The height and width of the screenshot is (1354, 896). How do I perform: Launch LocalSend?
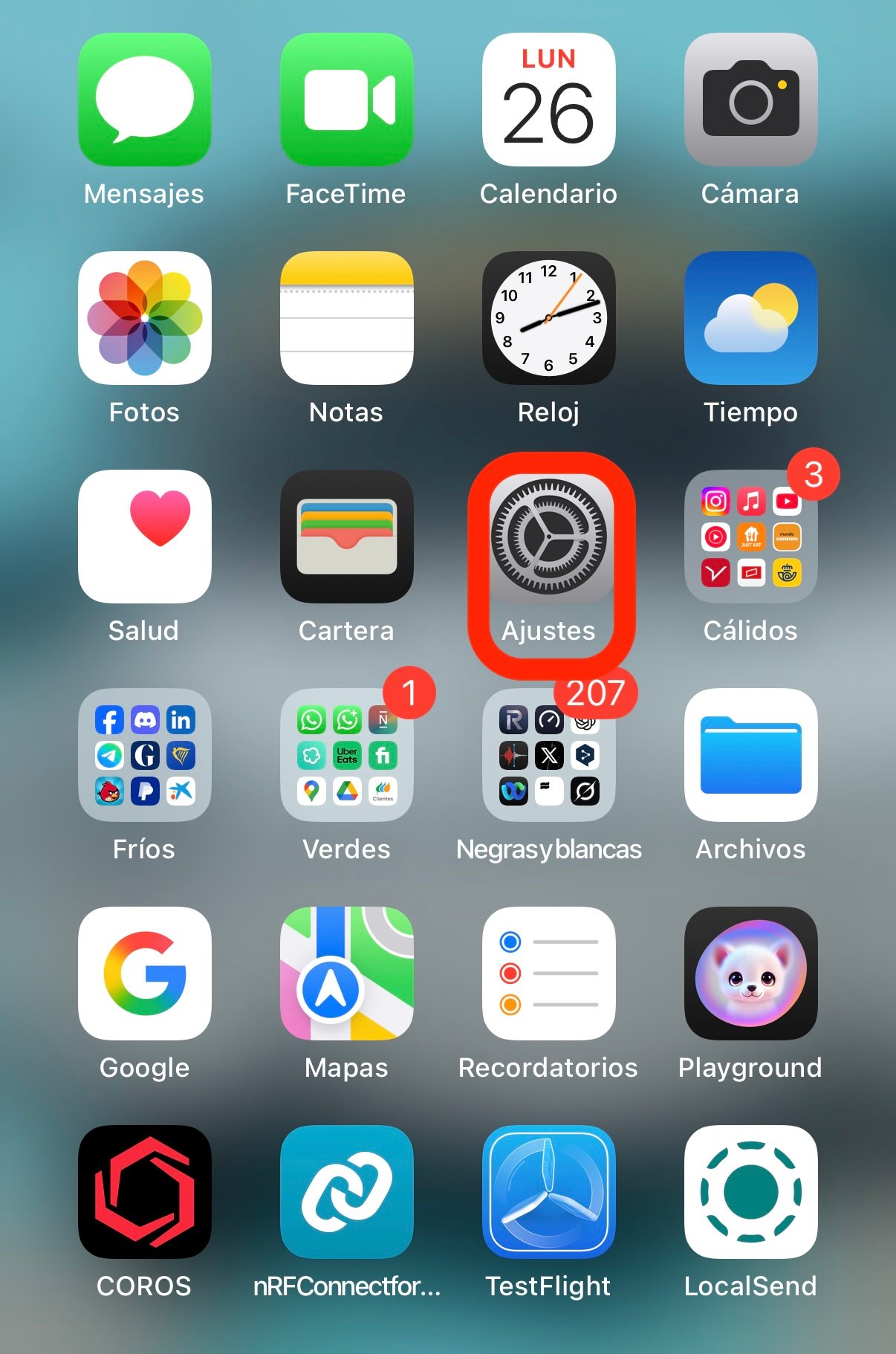coord(750,1191)
